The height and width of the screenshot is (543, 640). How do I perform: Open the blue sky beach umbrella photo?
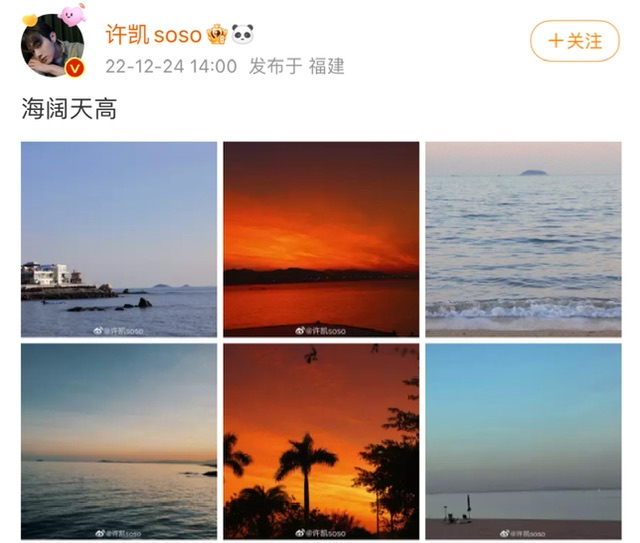523,441
